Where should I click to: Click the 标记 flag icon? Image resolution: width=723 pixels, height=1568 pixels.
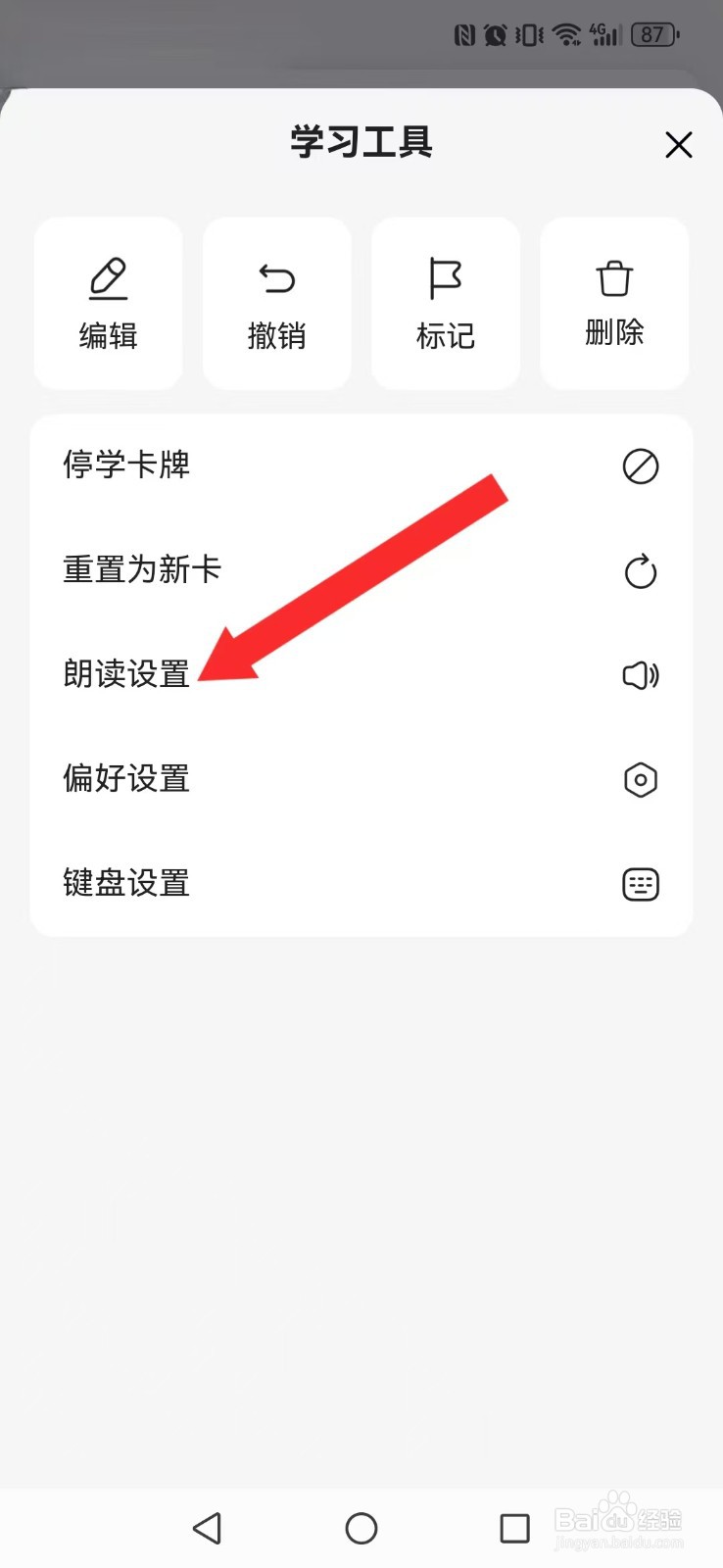coord(445,279)
